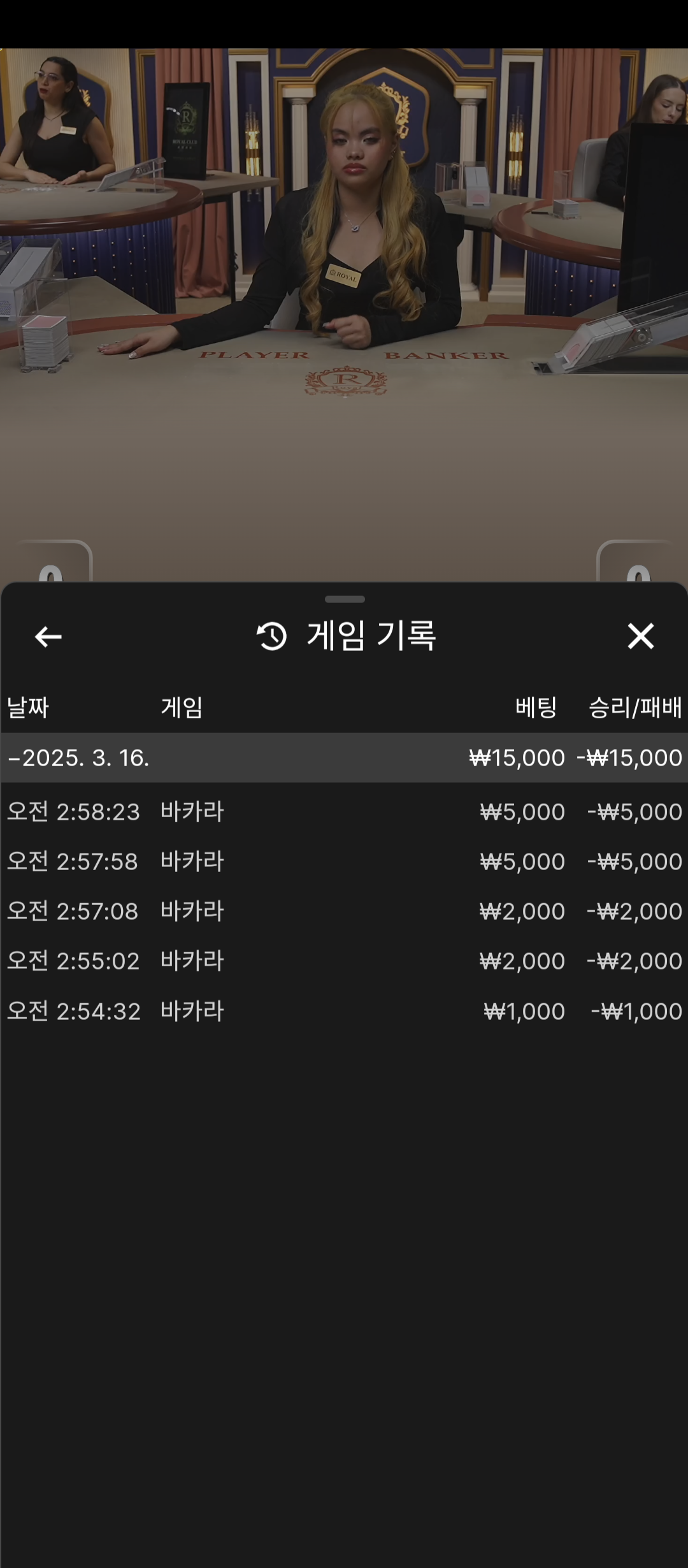Open the 오전 2:55:02 바카라 record

click(344, 961)
